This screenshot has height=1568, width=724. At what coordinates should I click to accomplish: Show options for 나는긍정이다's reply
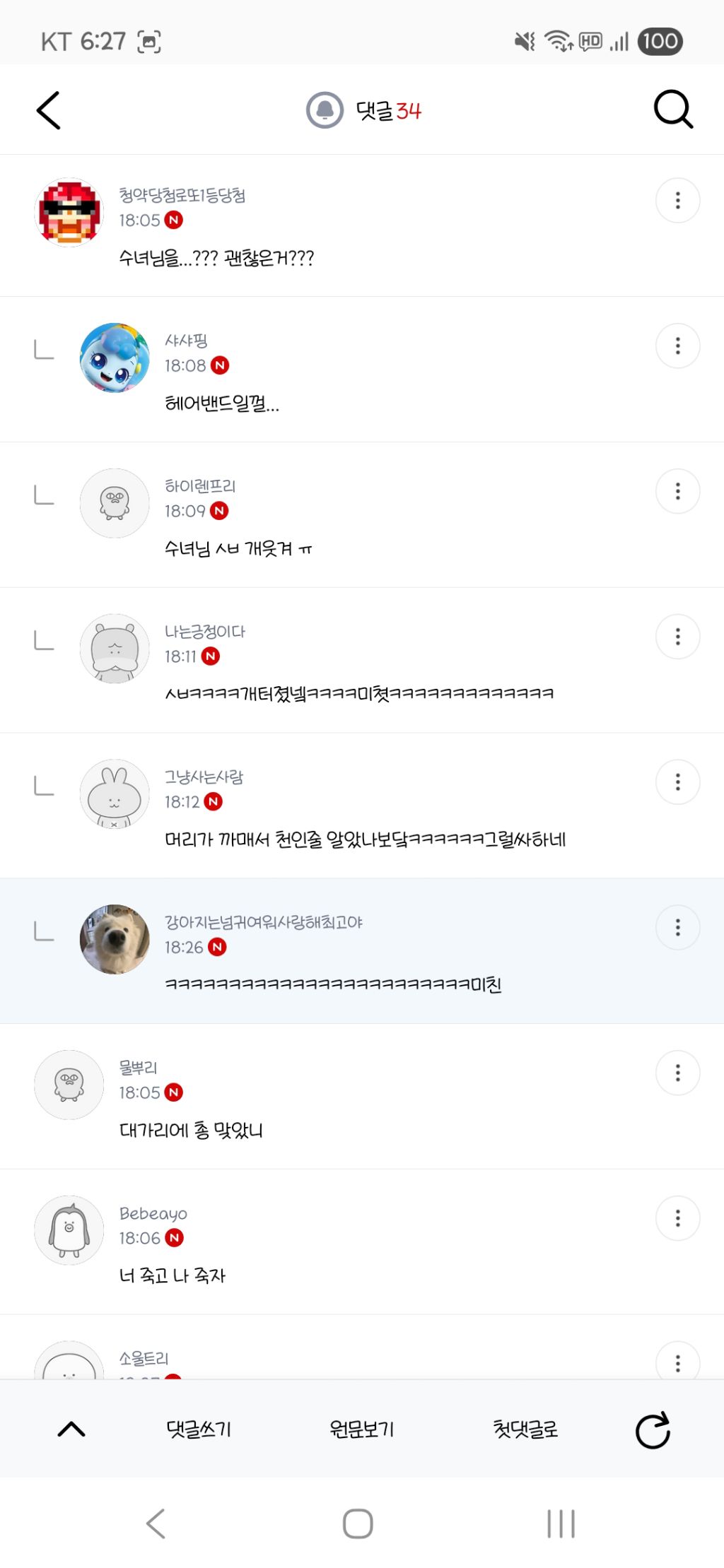click(x=677, y=637)
